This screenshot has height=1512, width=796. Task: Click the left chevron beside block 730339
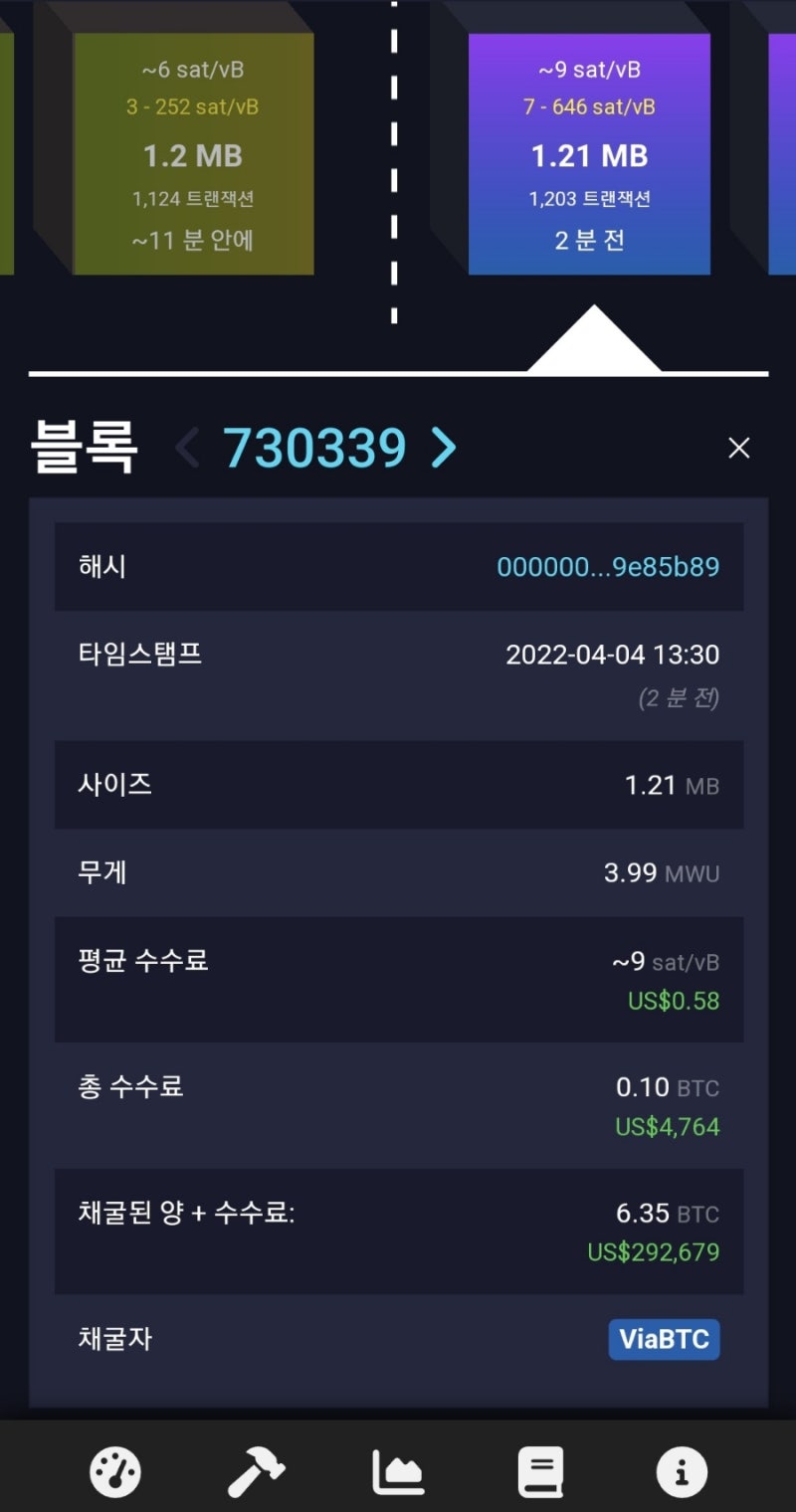click(187, 448)
